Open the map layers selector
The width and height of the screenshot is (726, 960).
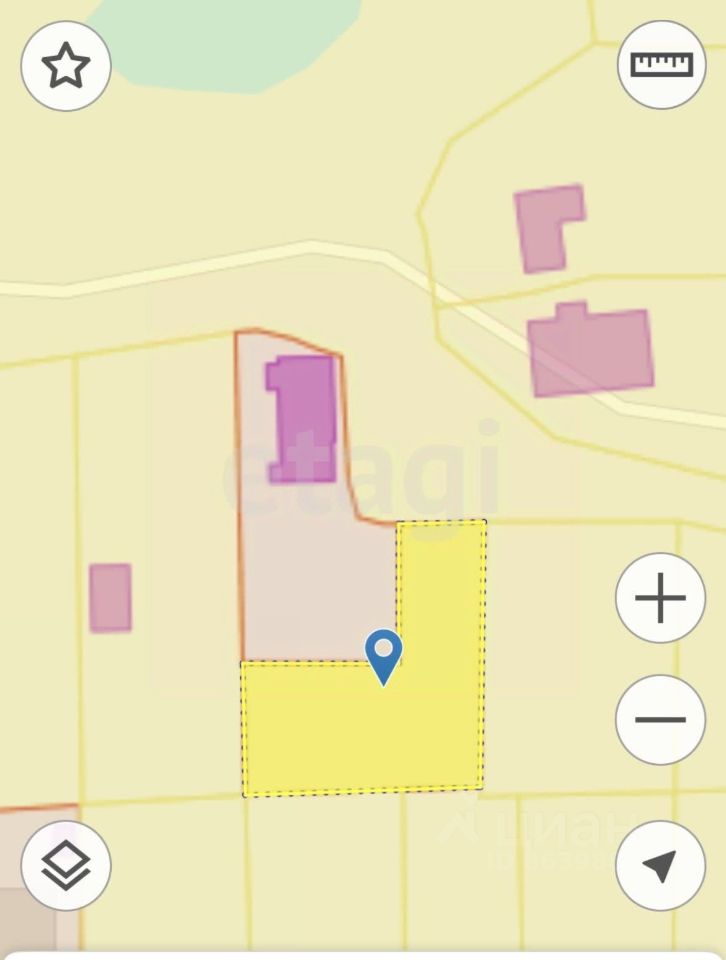[x=66, y=865]
